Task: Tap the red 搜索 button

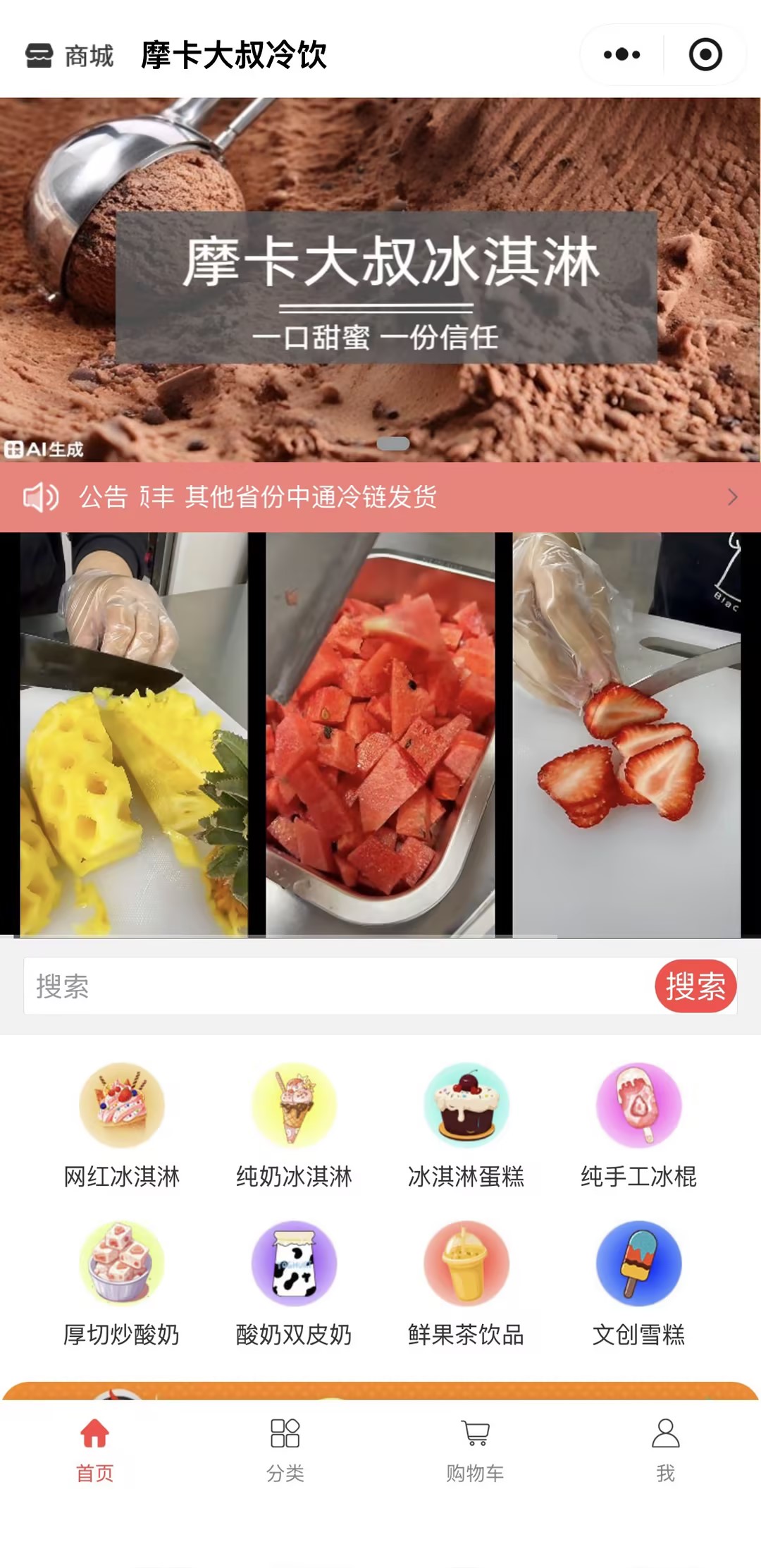Action: 695,986
